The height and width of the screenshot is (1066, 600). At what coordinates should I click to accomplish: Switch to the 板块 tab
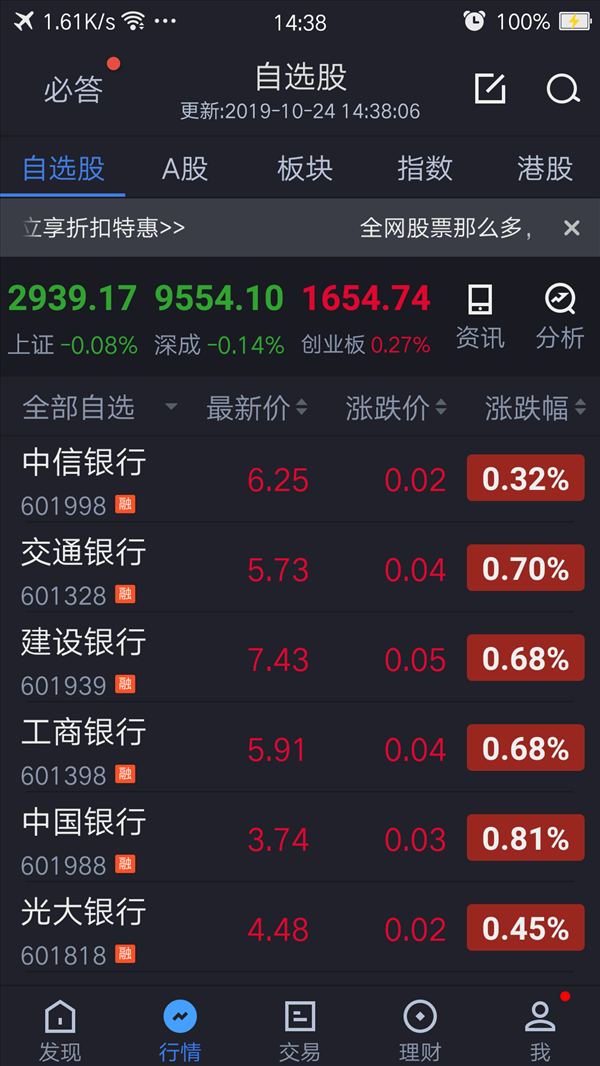[x=304, y=169]
